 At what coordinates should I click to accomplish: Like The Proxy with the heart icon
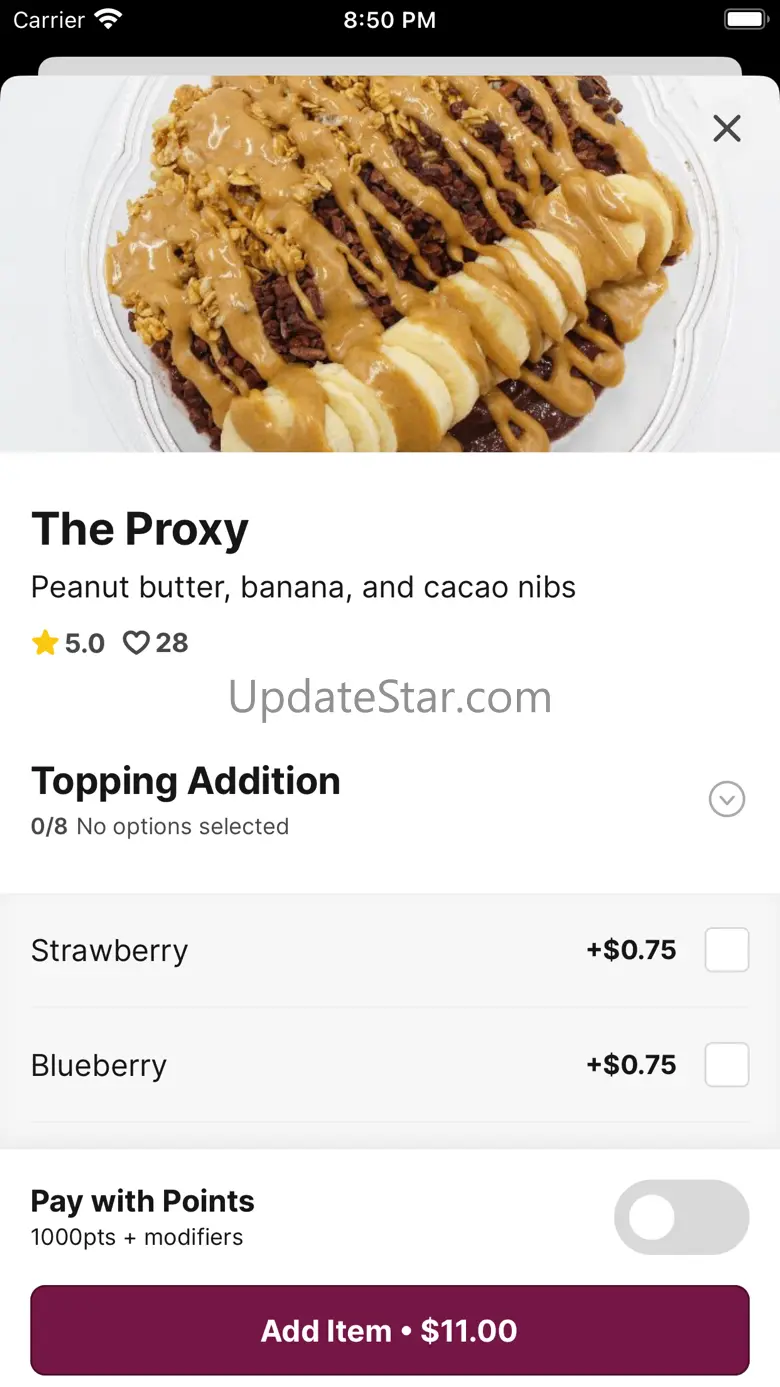135,643
